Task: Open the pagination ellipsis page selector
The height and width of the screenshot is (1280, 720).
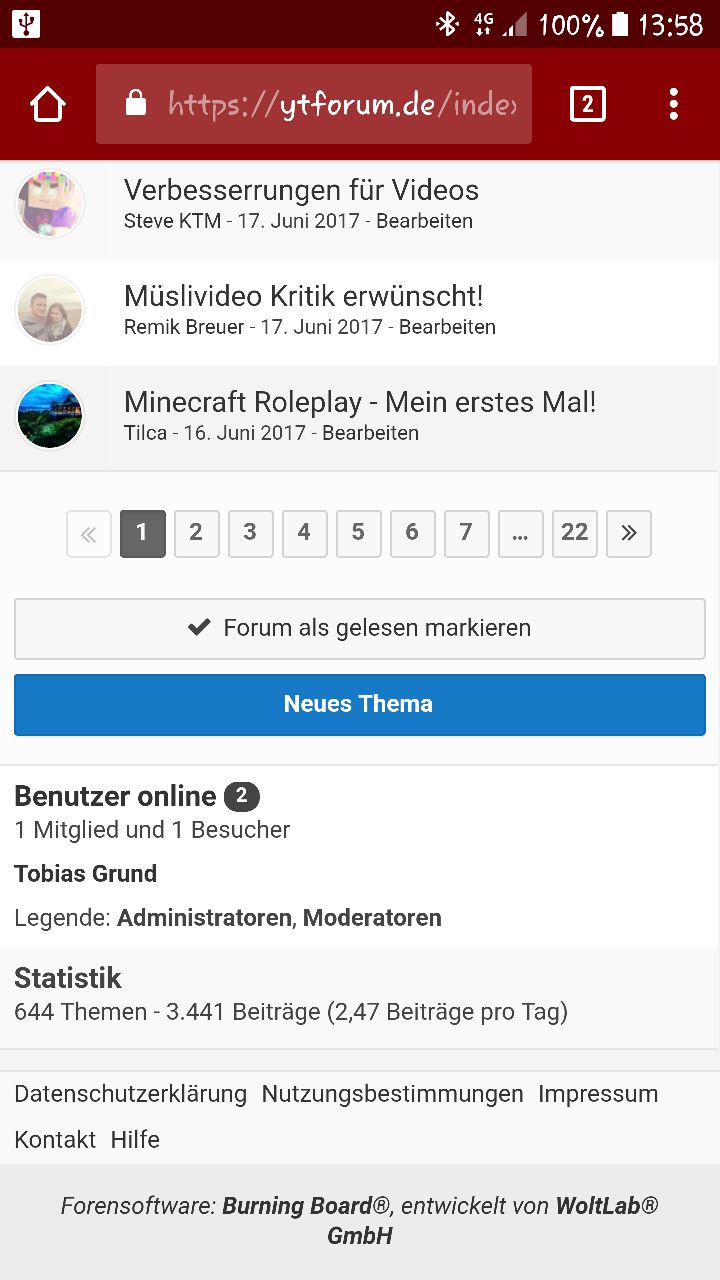Action: (520, 533)
